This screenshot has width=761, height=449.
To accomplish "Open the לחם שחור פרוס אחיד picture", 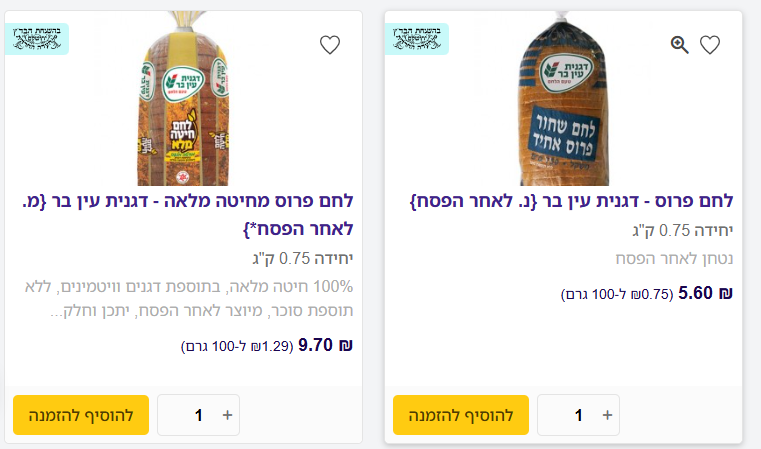I will (x=570, y=100).
